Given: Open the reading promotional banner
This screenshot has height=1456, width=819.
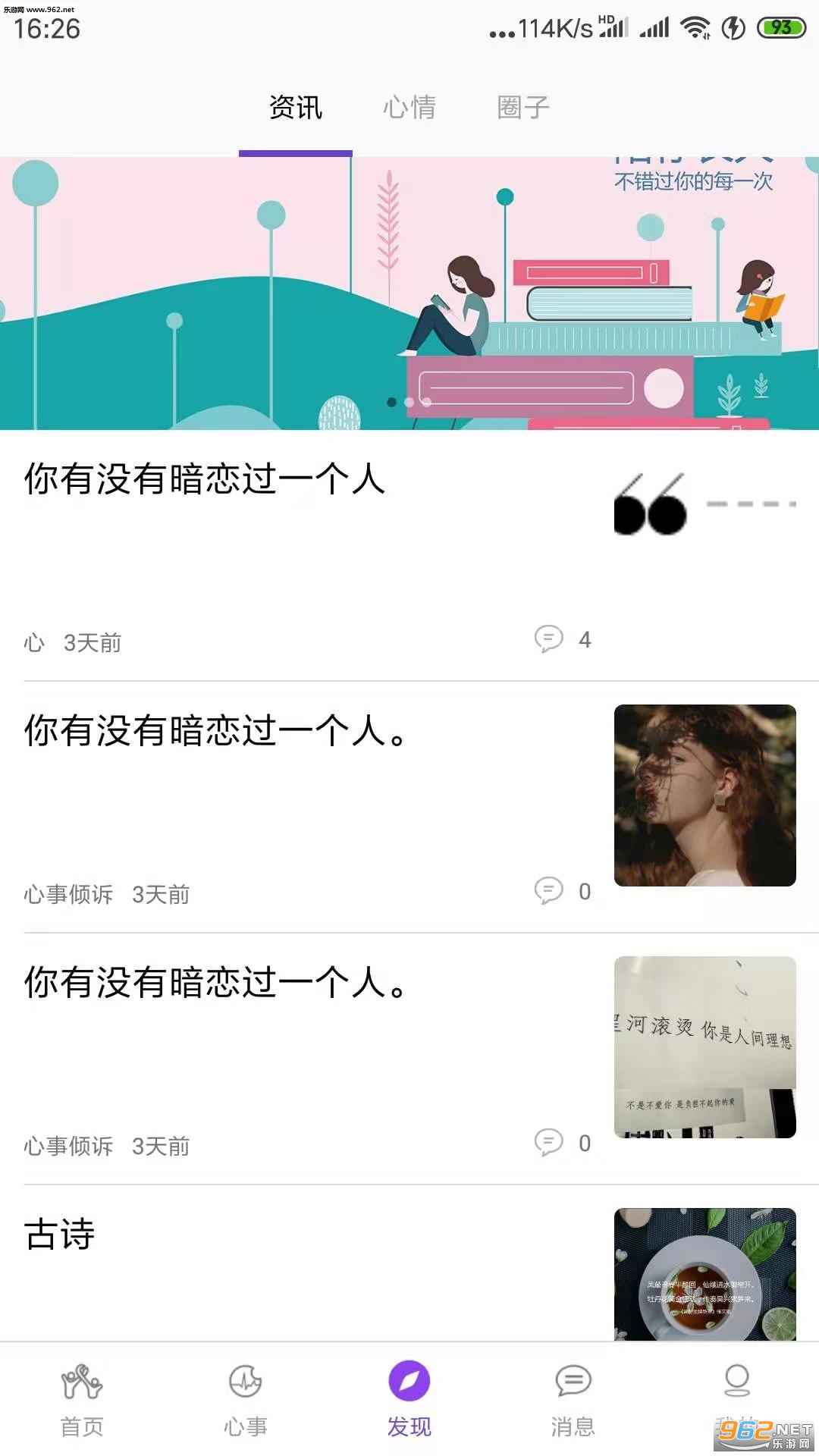Looking at the screenshot, I should [409, 293].
